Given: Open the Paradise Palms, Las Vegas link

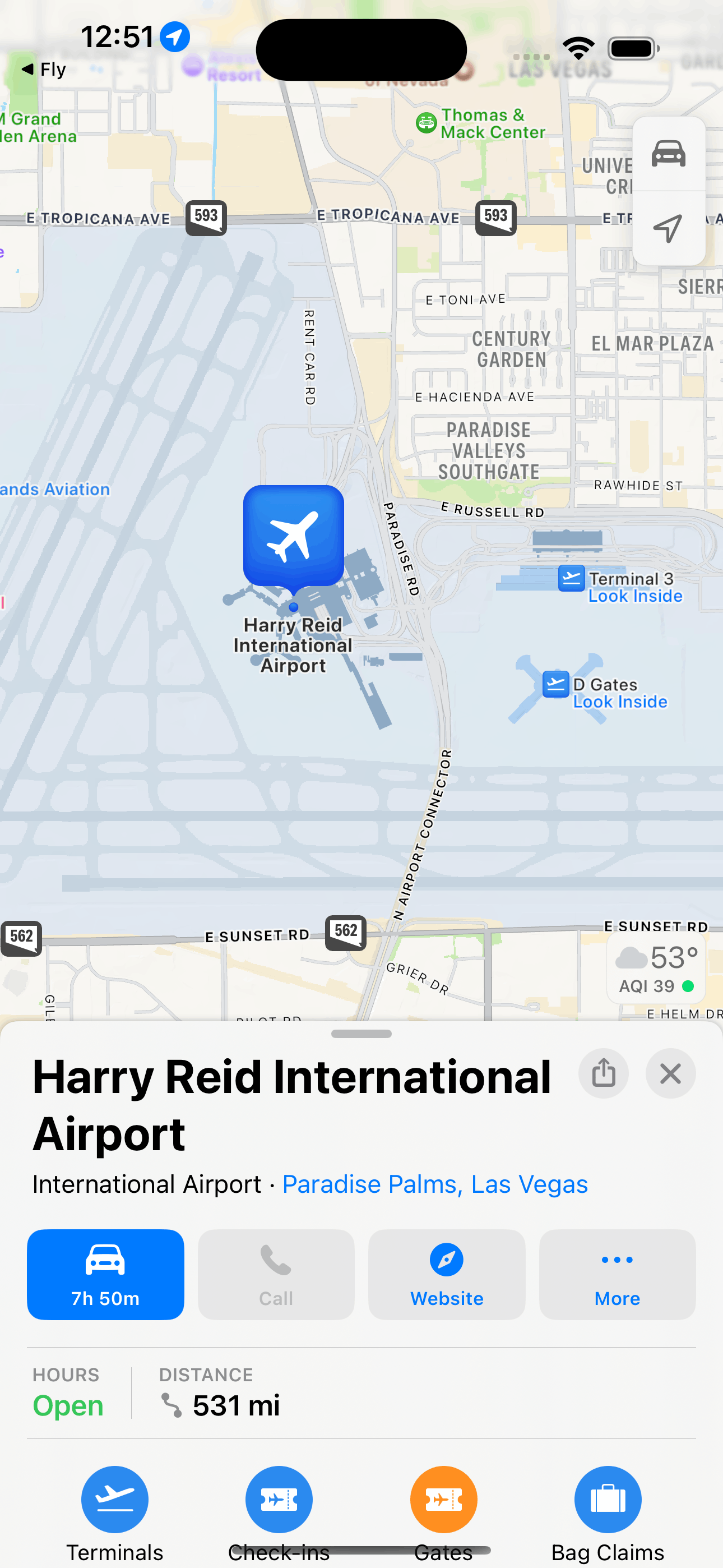Looking at the screenshot, I should [434, 1184].
